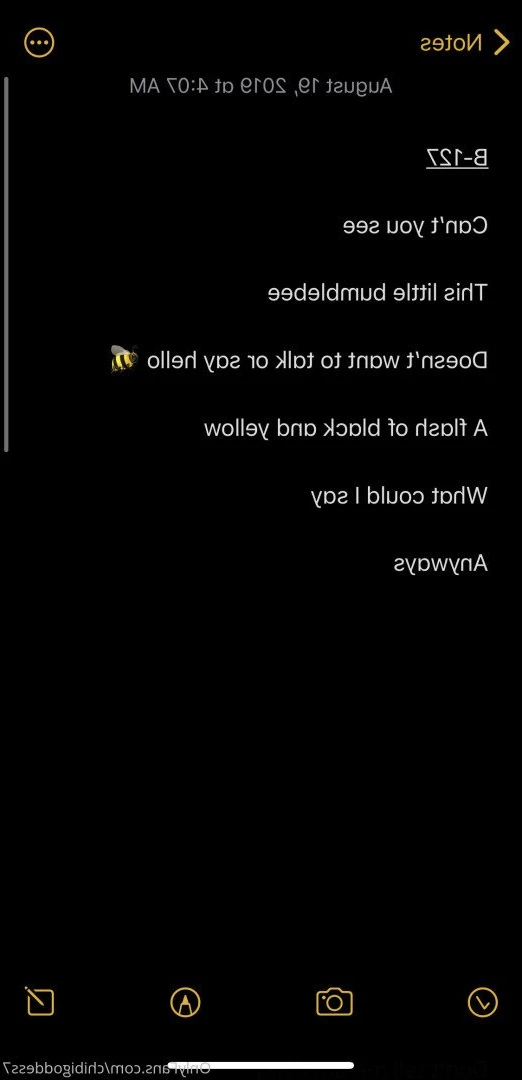Open the camera attachment options
The width and height of the screenshot is (522, 1080).
(x=334, y=1001)
